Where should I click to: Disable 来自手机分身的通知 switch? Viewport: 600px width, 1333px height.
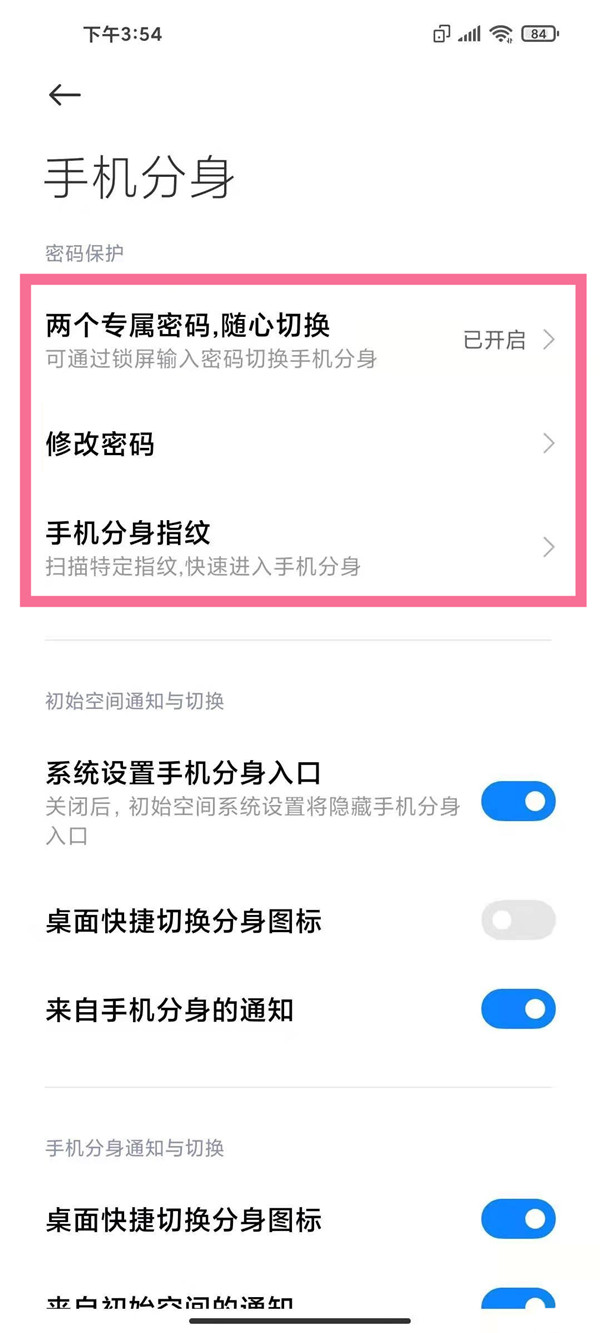(517, 1010)
